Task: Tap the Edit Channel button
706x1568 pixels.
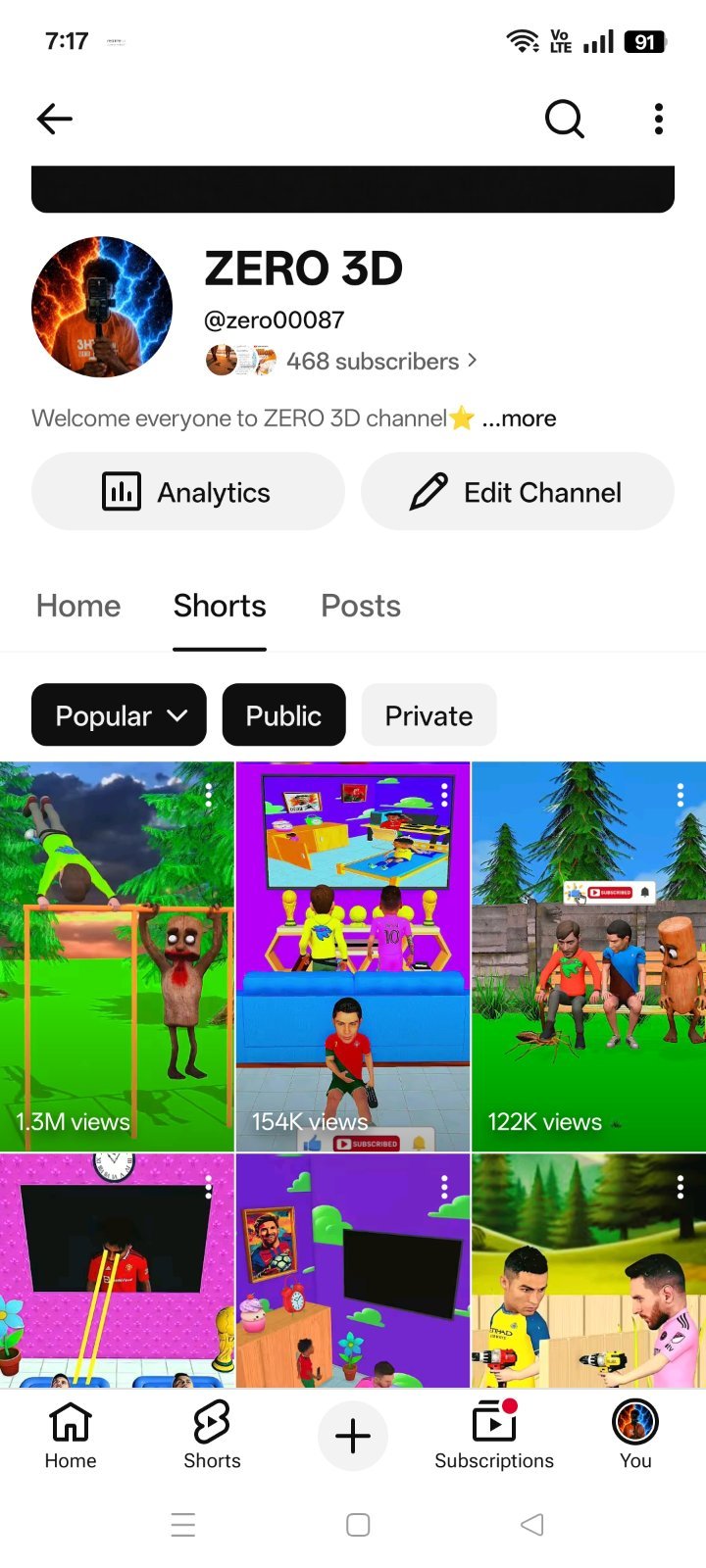Action: pos(518,492)
